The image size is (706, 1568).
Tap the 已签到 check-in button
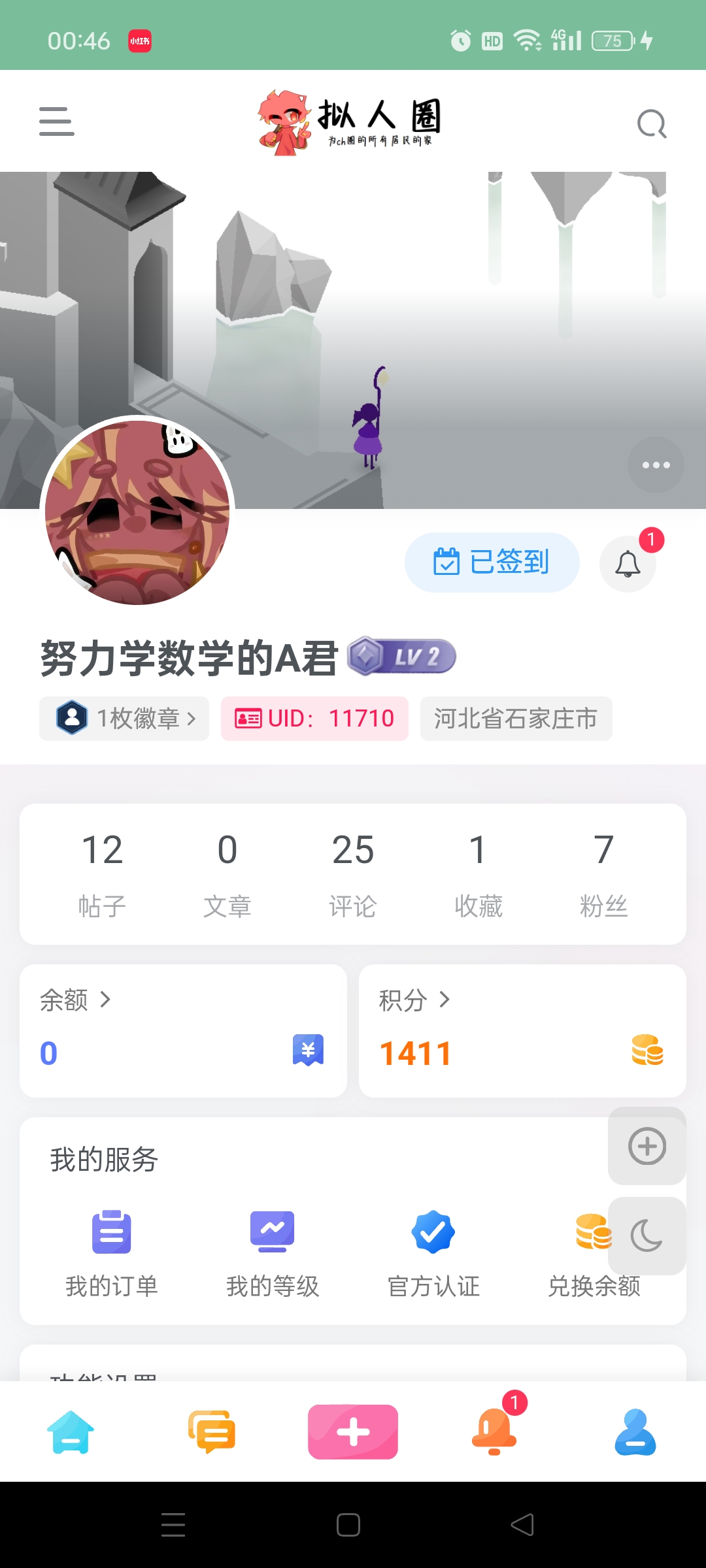click(492, 562)
